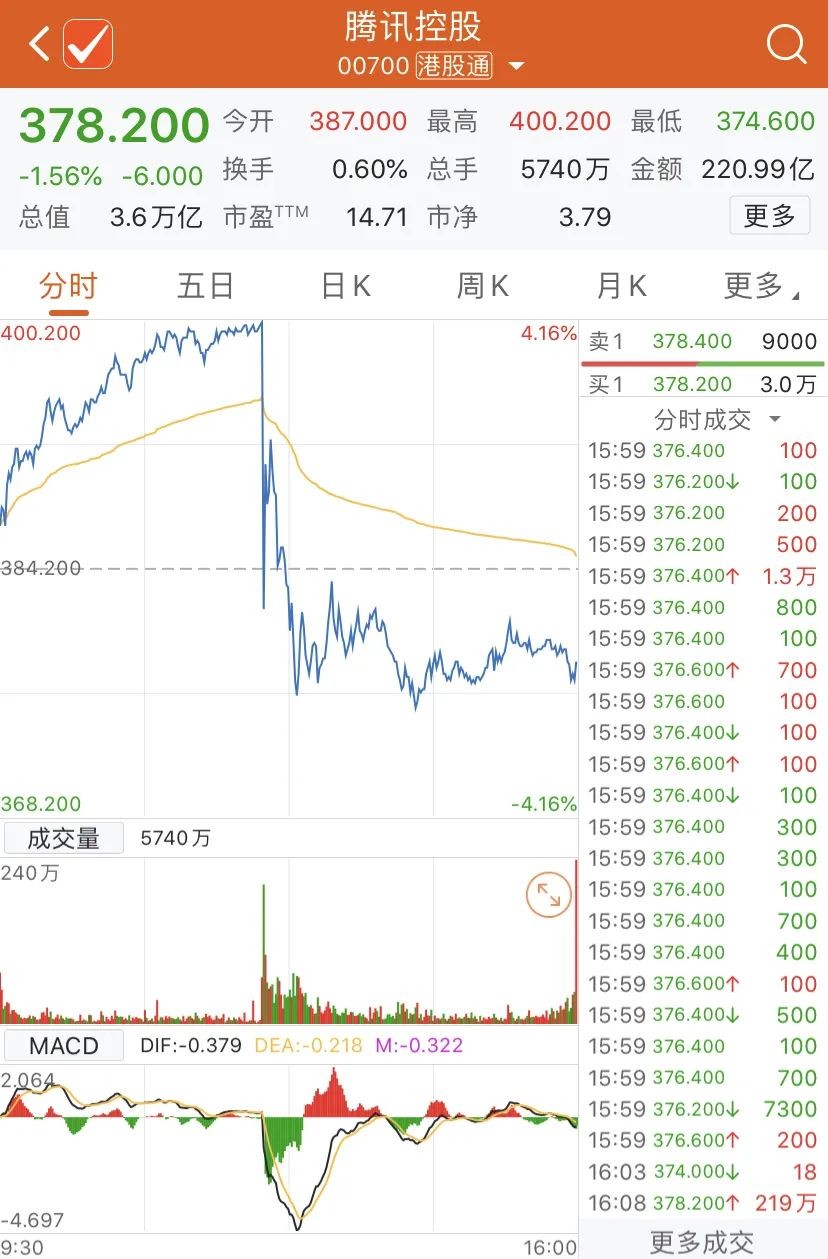Tap the MACD indicator button
Viewport: 828px width, 1259px height.
tap(64, 1046)
